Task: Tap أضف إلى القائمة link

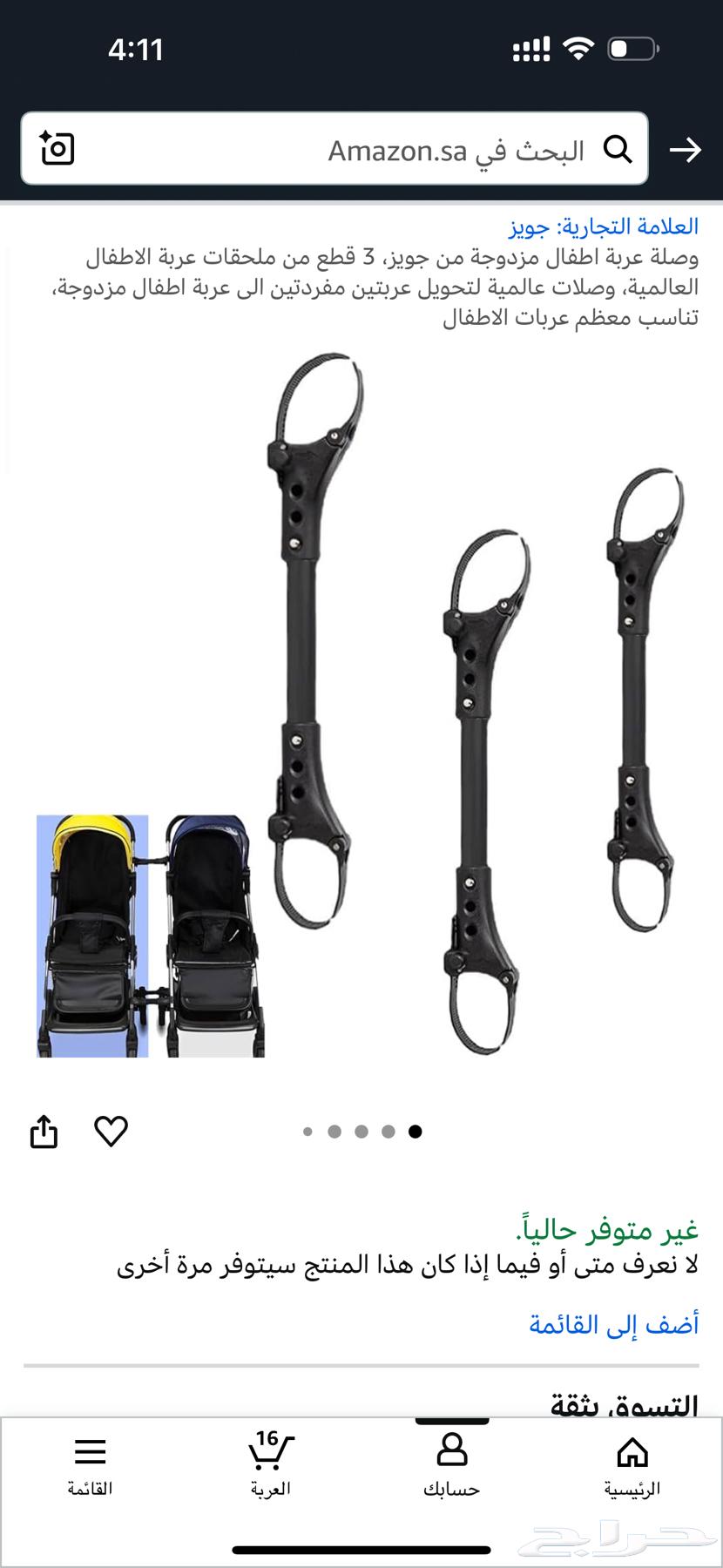Action: coord(613,1325)
